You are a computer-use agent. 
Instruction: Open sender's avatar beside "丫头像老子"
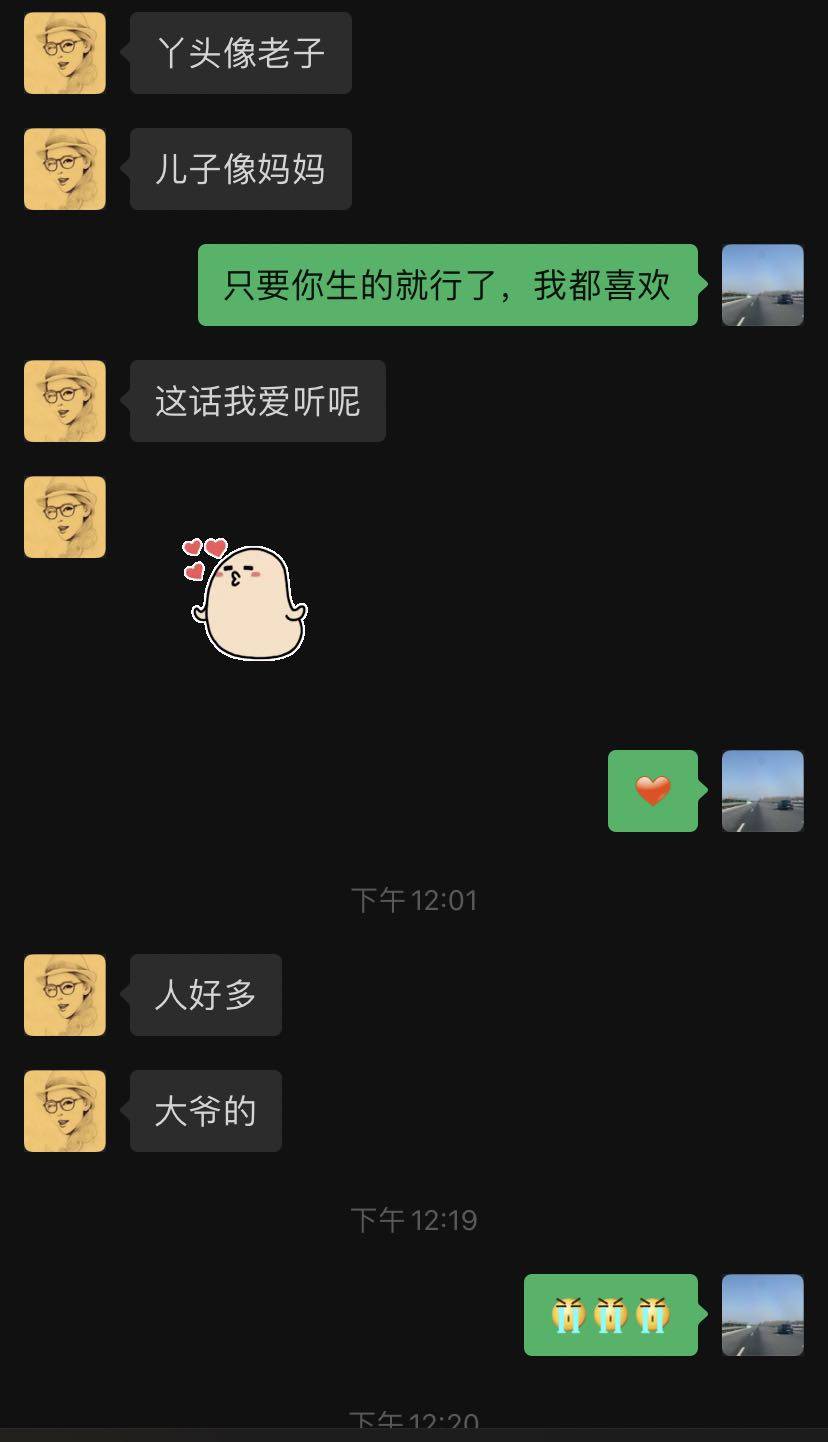65,53
